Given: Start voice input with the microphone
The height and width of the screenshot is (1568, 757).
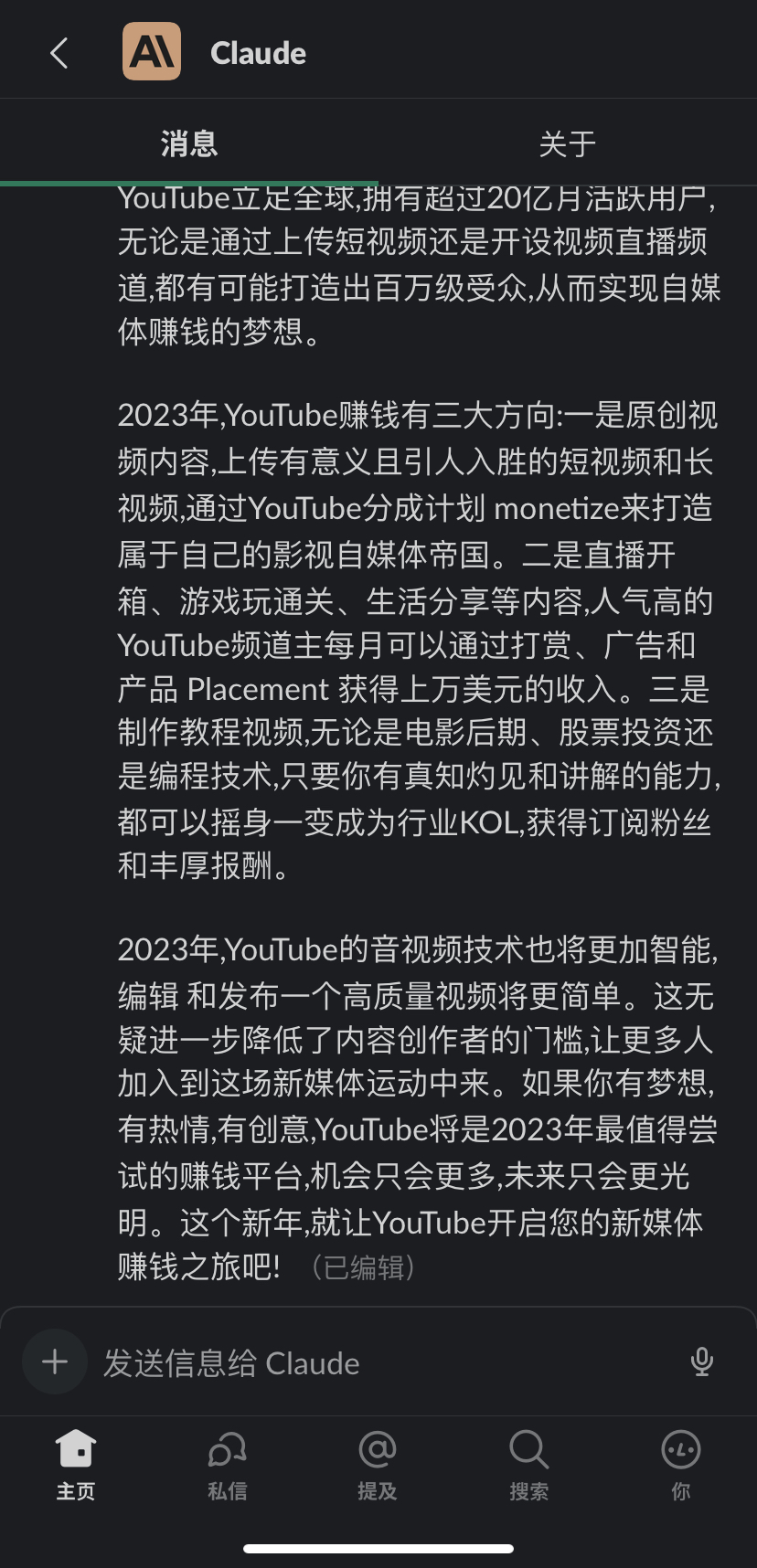Looking at the screenshot, I should [x=701, y=1361].
